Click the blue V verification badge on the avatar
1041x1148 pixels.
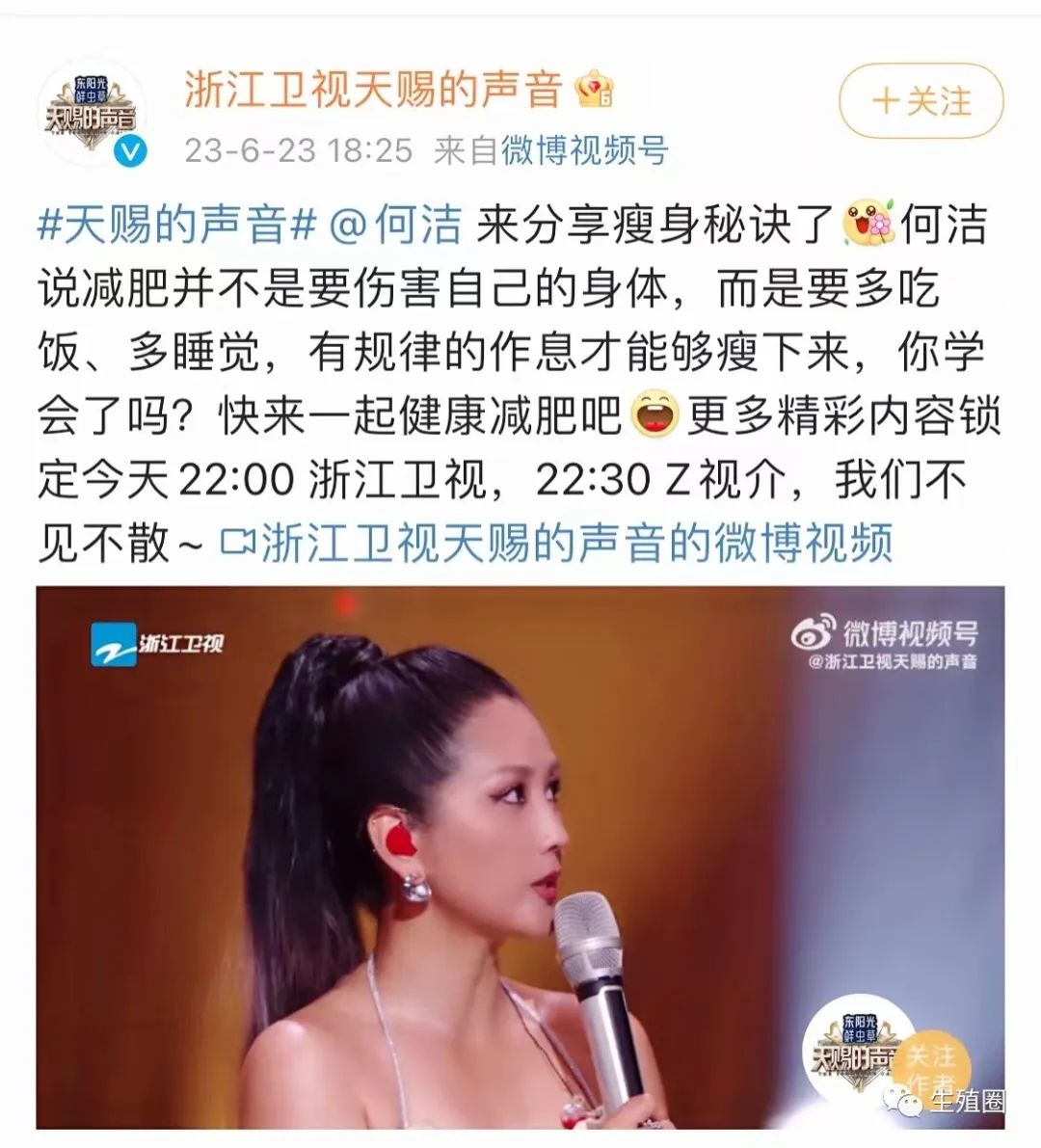pos(129,151)
